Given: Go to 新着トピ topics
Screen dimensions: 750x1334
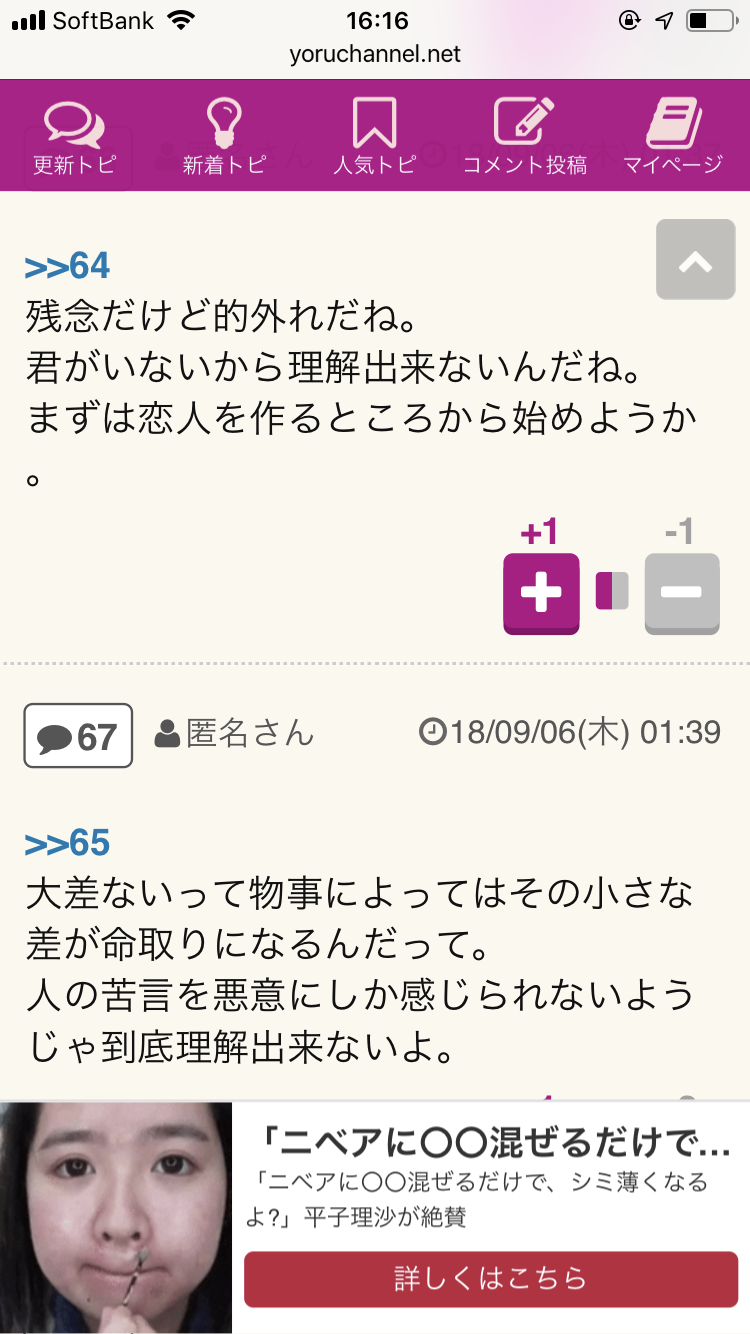Looking at the screenshot, I should 224,138.
